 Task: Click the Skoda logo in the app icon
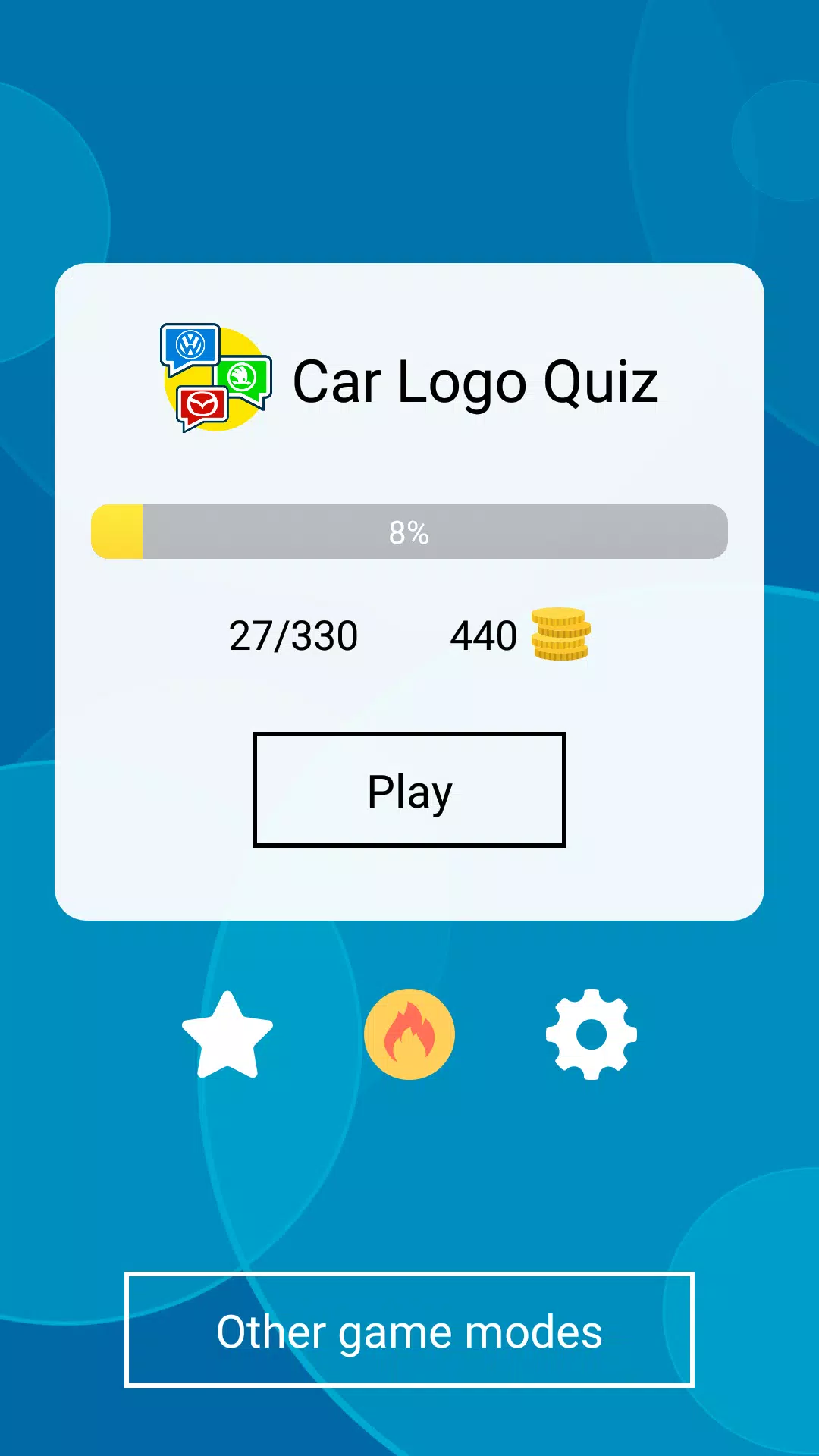[x=243, y=377]
